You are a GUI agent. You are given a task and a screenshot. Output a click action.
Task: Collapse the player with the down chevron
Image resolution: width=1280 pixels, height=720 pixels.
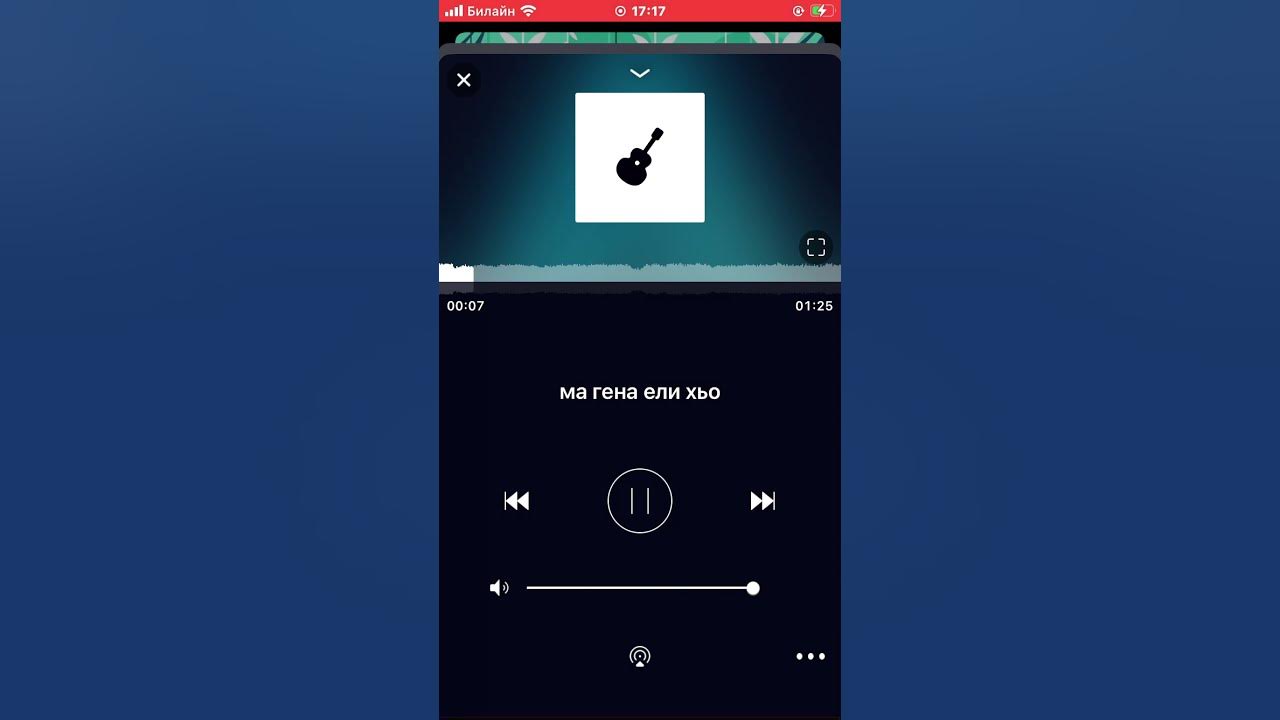point(640,73)
